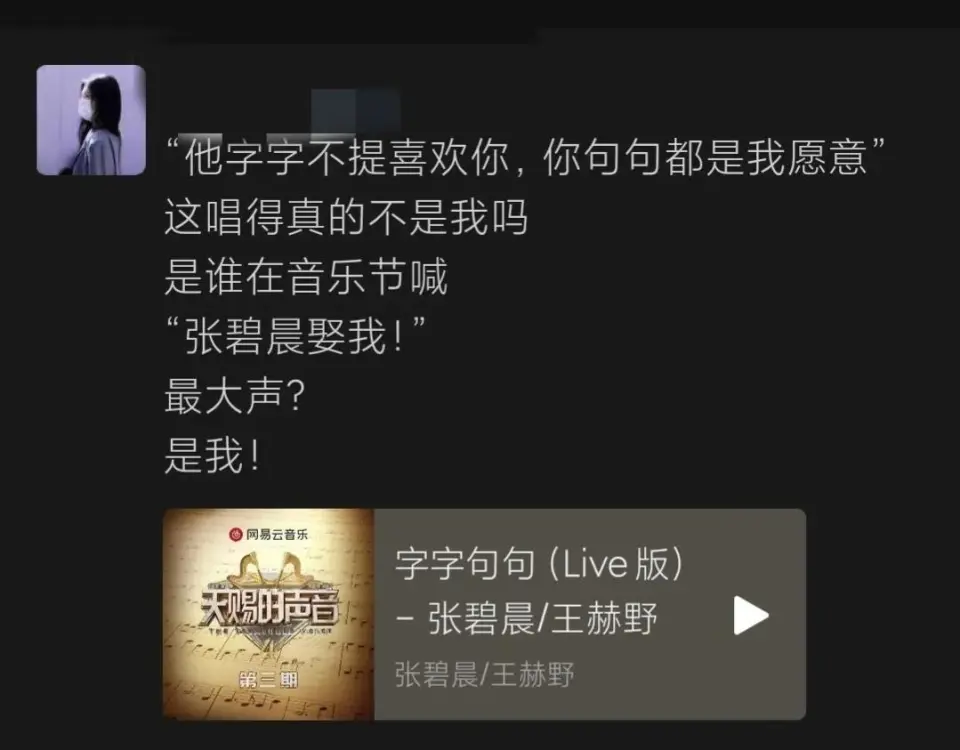The image size is (960, 750).
Task: Play the song 字字句句 (Live版)
Action: coord(751,615)
